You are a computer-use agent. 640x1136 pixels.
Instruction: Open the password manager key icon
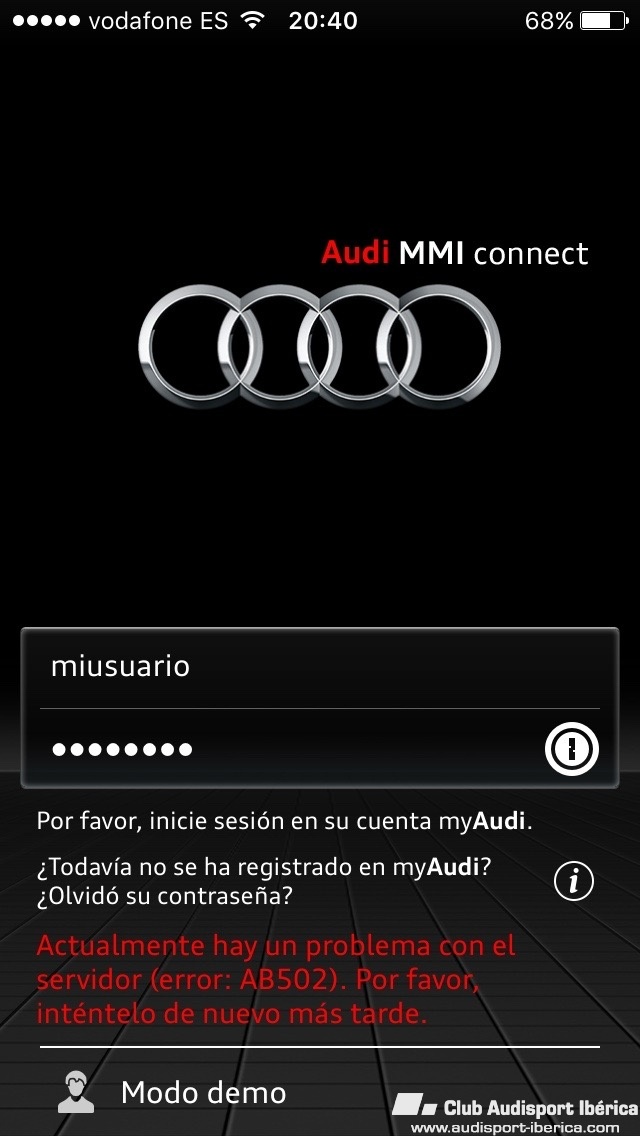[572, 748]
